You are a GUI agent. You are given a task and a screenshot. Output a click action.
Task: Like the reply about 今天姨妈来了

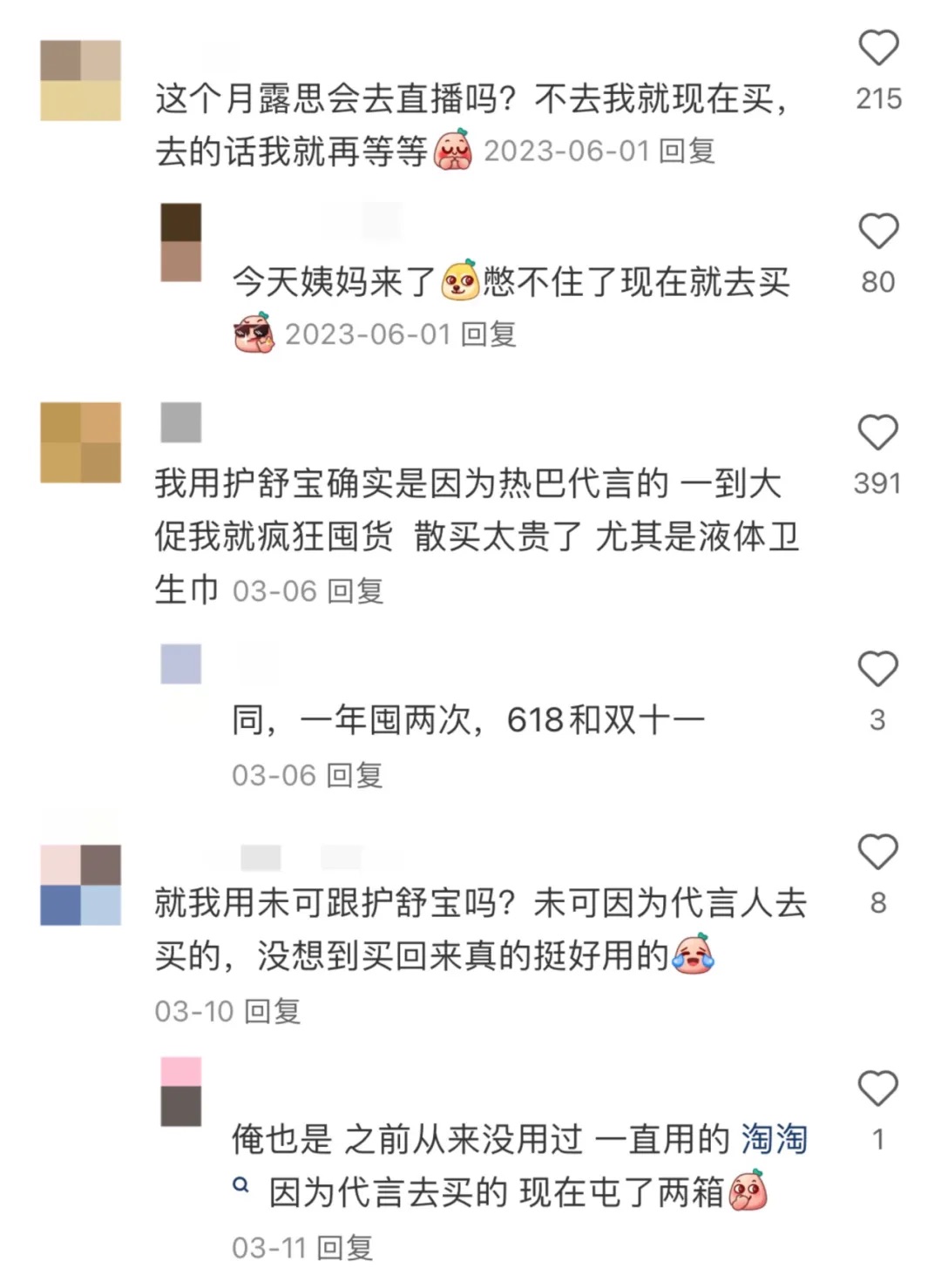click(877, 233)
